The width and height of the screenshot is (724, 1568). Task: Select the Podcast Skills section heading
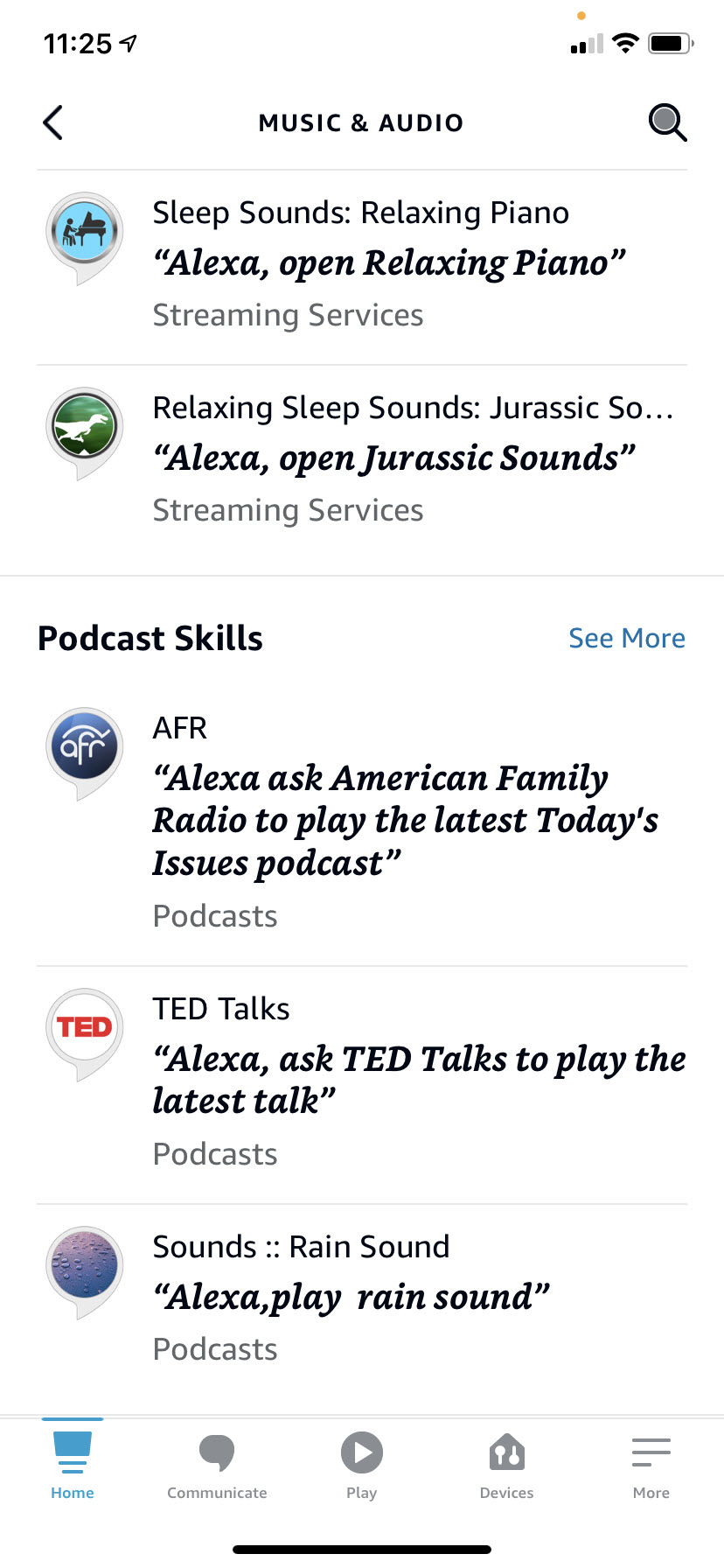150,638
